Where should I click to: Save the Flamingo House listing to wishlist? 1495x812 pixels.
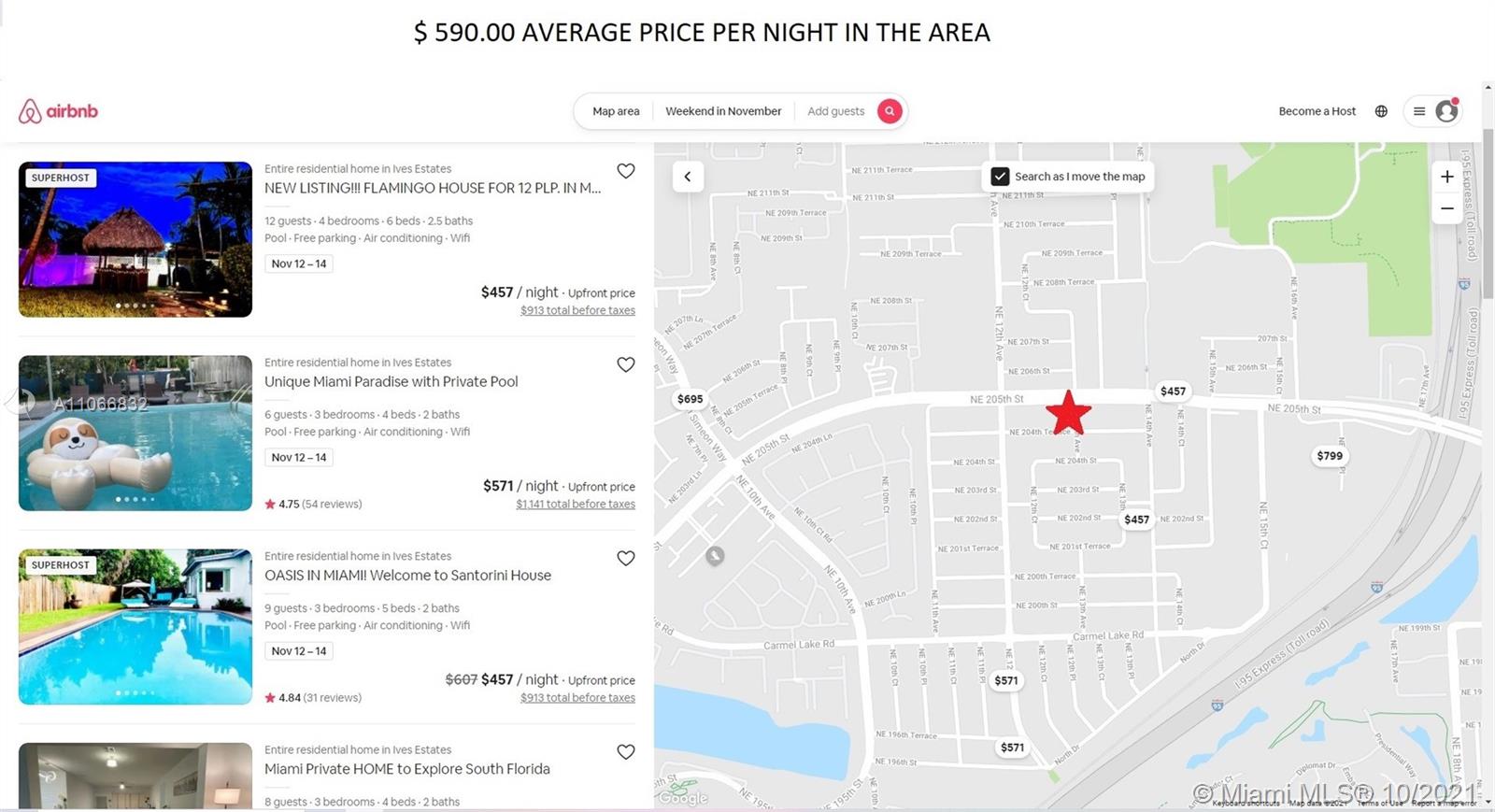coord(626,171)
